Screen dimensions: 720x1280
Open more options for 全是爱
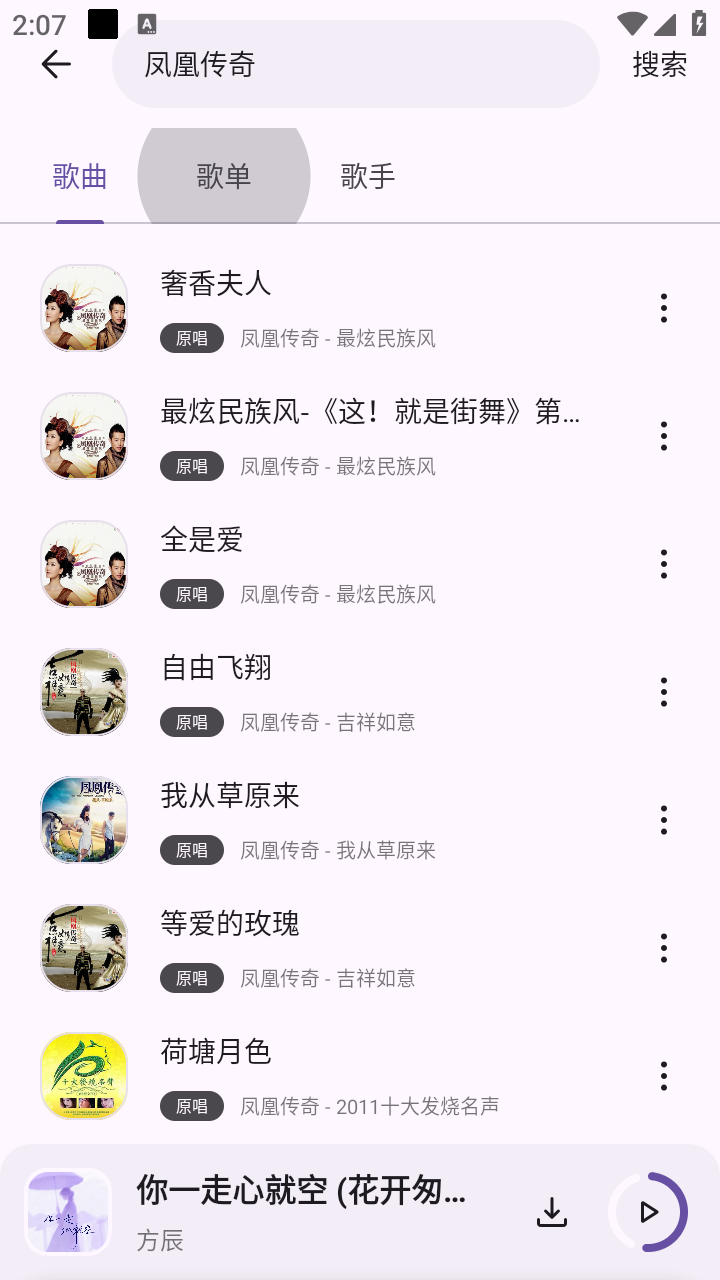click(x=663, y=564)
